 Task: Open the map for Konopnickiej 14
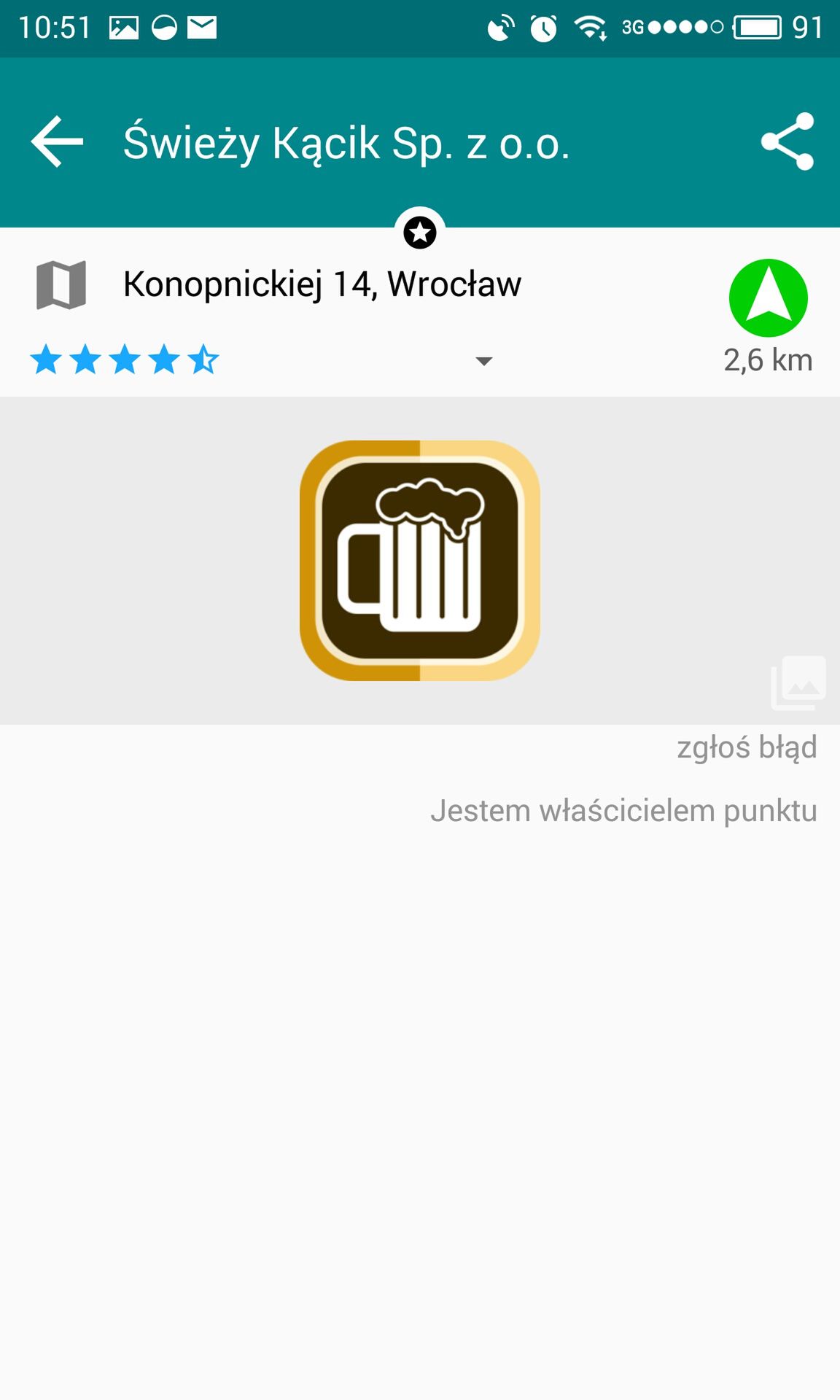coord(61,285)
